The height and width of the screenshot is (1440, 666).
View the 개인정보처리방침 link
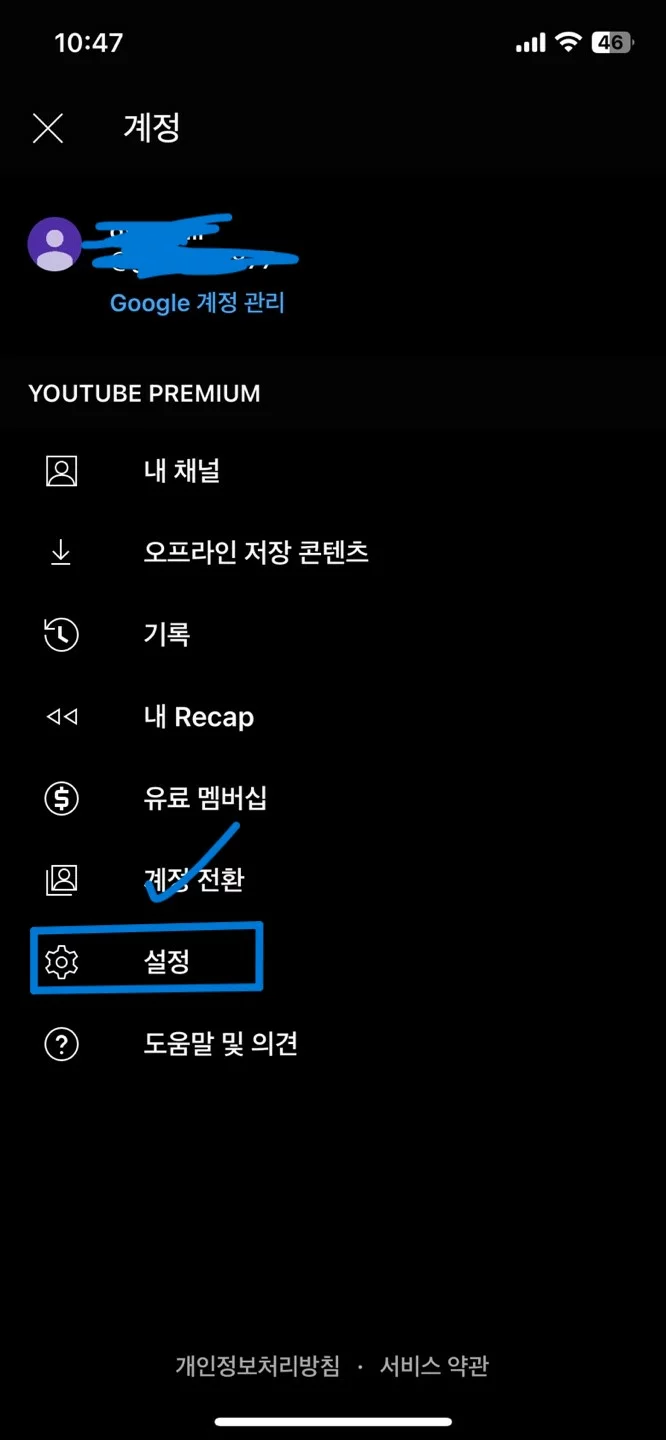point(257,1365)
